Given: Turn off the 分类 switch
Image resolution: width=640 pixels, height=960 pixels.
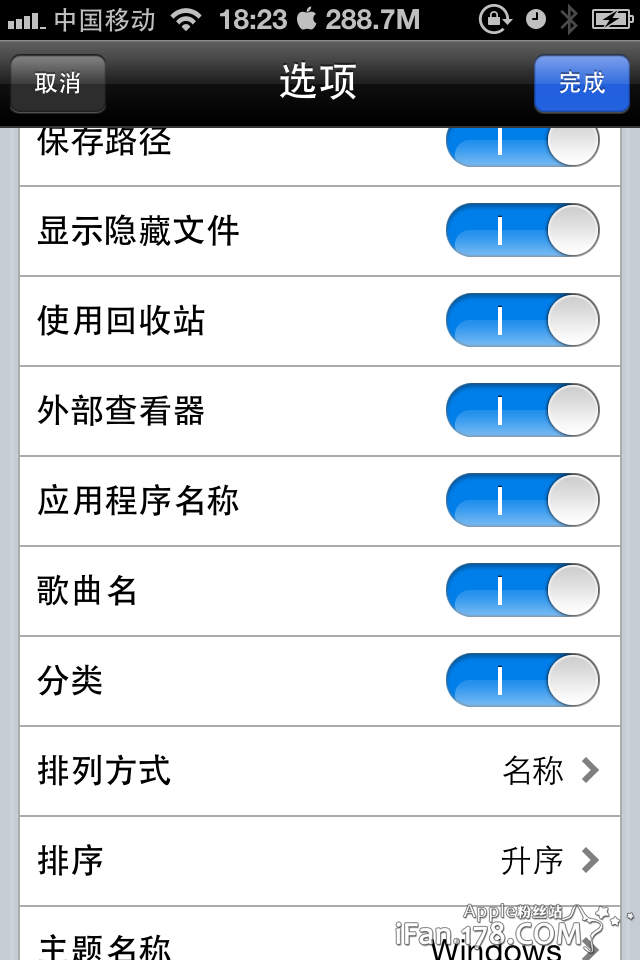Looking at the screenshot, I should 522,681.
